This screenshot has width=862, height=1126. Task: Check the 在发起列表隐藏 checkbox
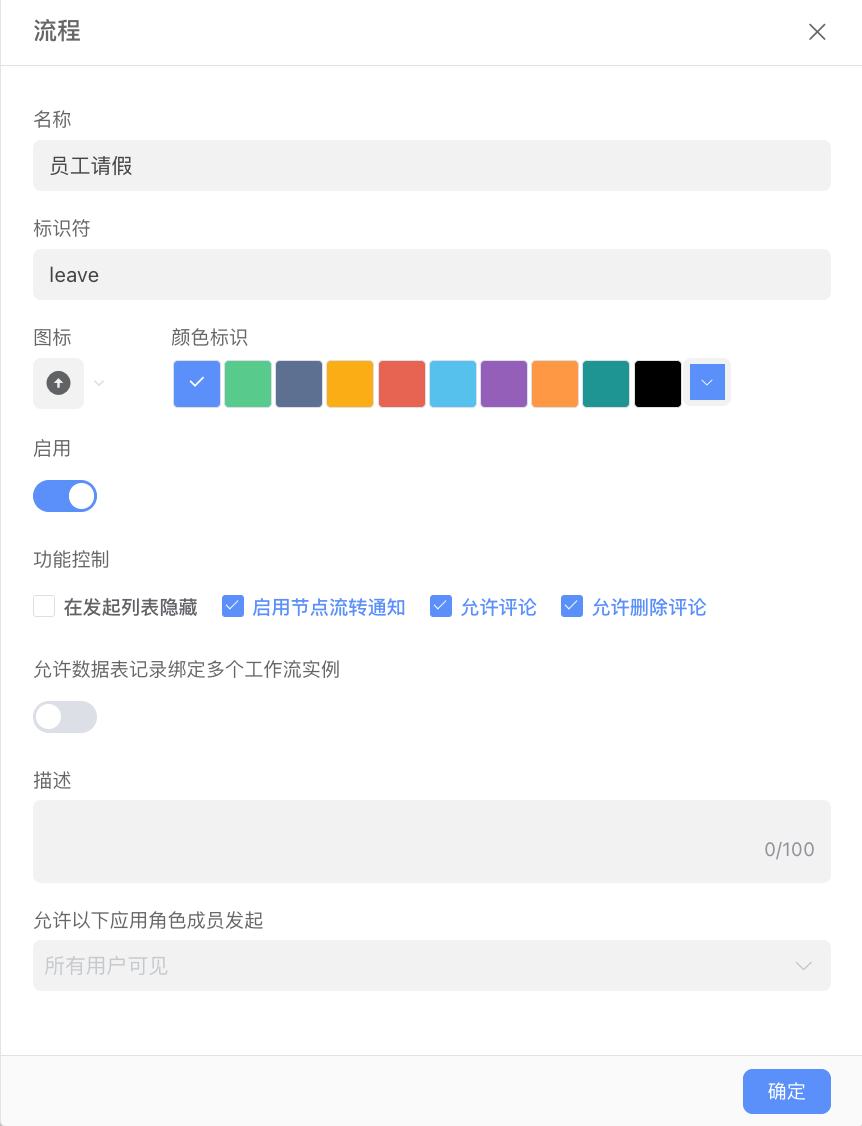43,606
